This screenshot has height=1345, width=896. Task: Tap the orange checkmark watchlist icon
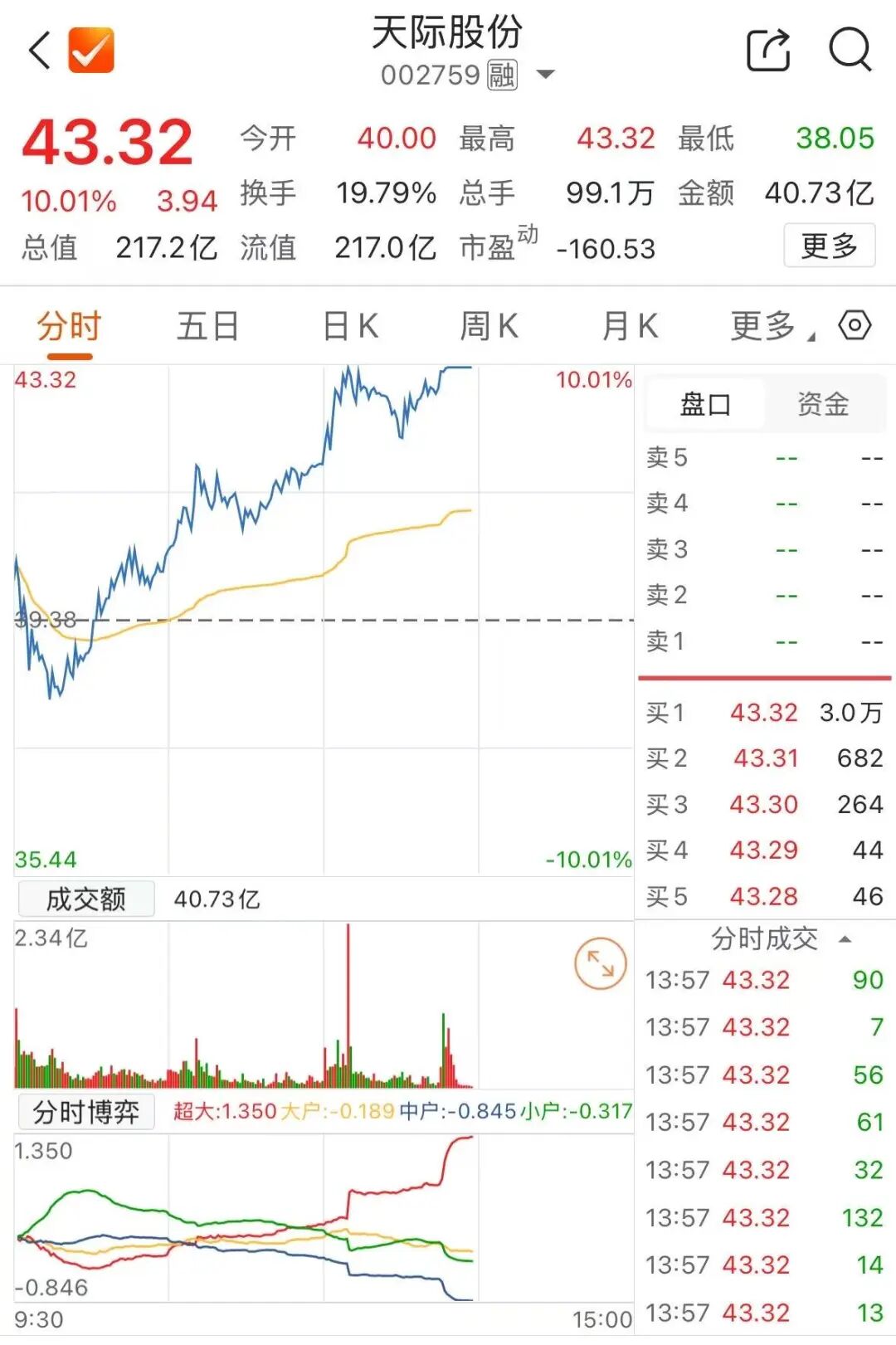click(91, 50)
